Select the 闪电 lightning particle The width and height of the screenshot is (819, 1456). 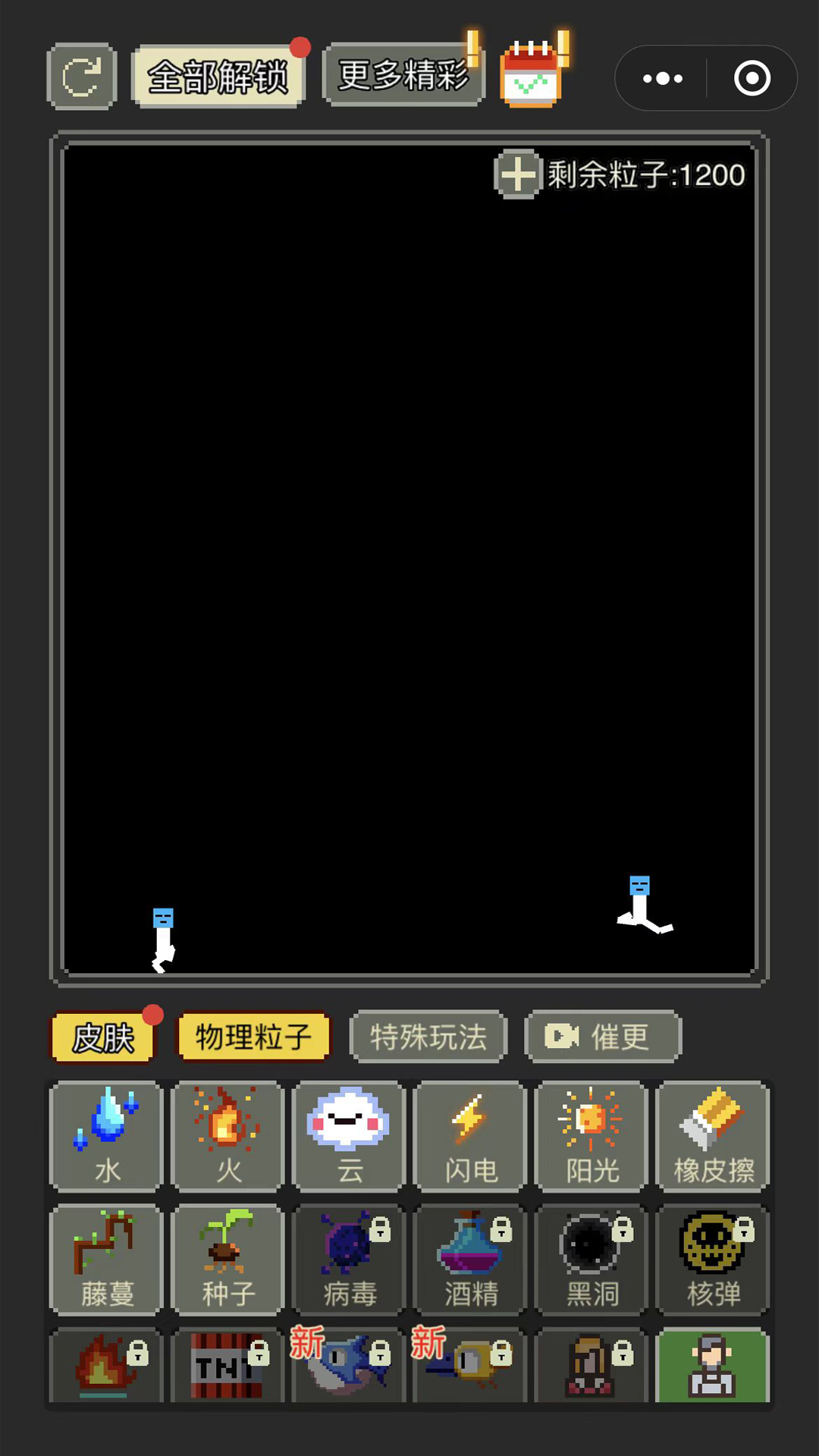[x=470, y=1136]
